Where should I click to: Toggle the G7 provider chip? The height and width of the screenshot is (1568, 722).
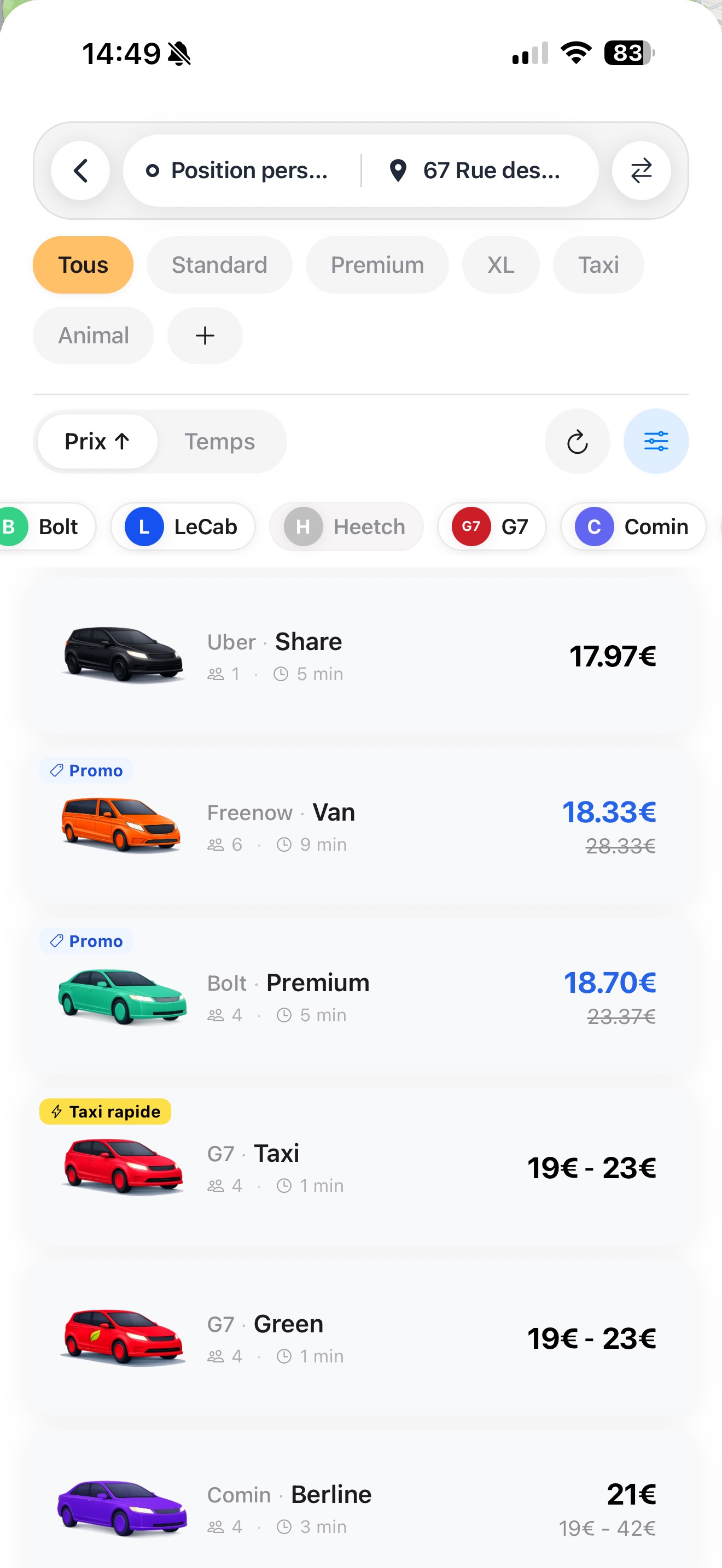pos(491,526)
